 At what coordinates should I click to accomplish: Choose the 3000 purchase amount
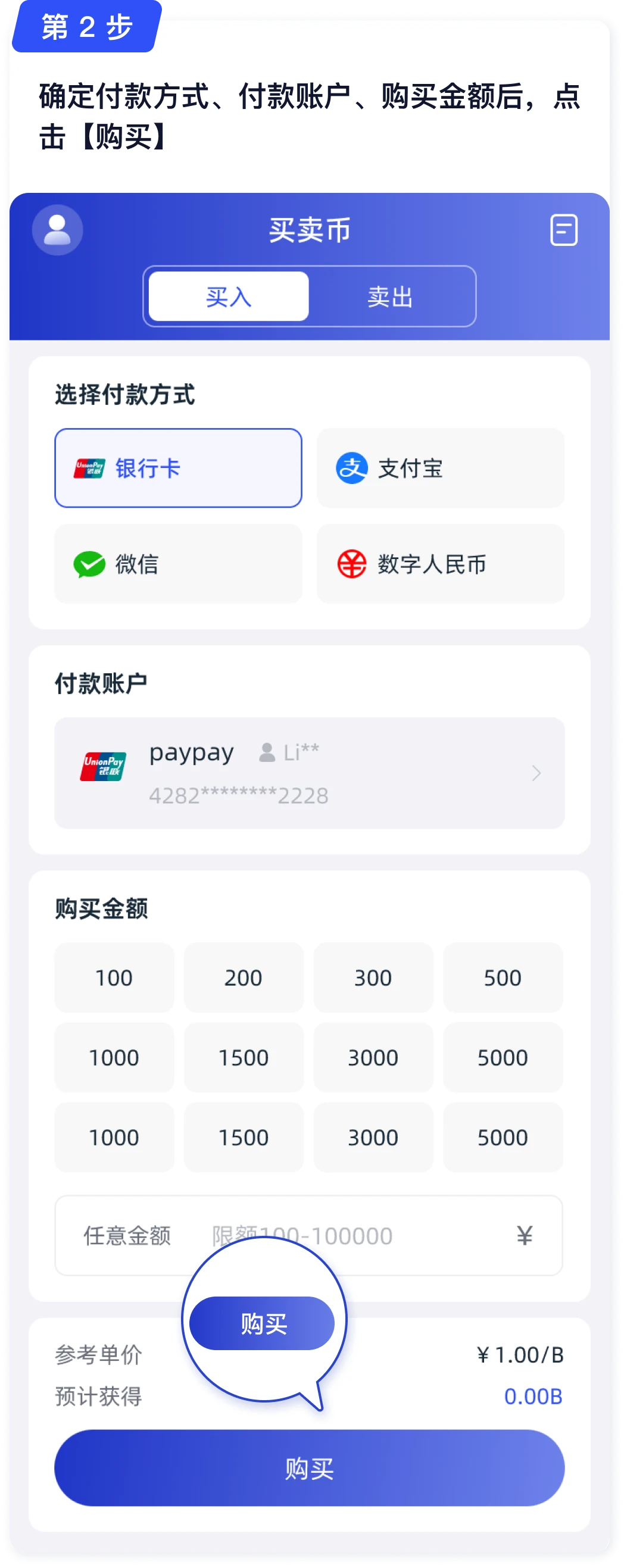click(x=373, y=1057)
